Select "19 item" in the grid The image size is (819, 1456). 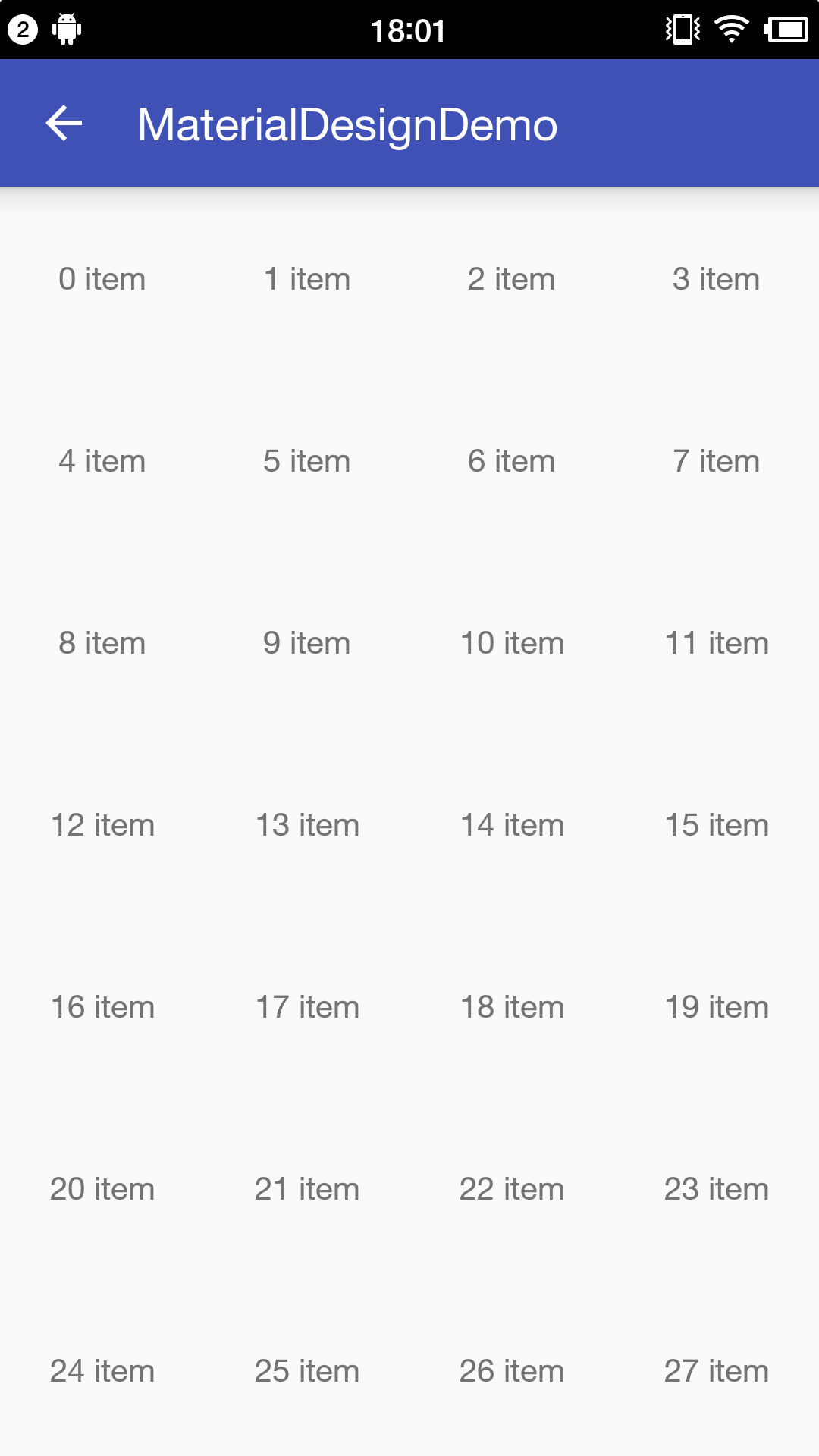(x=717, y=1007)
